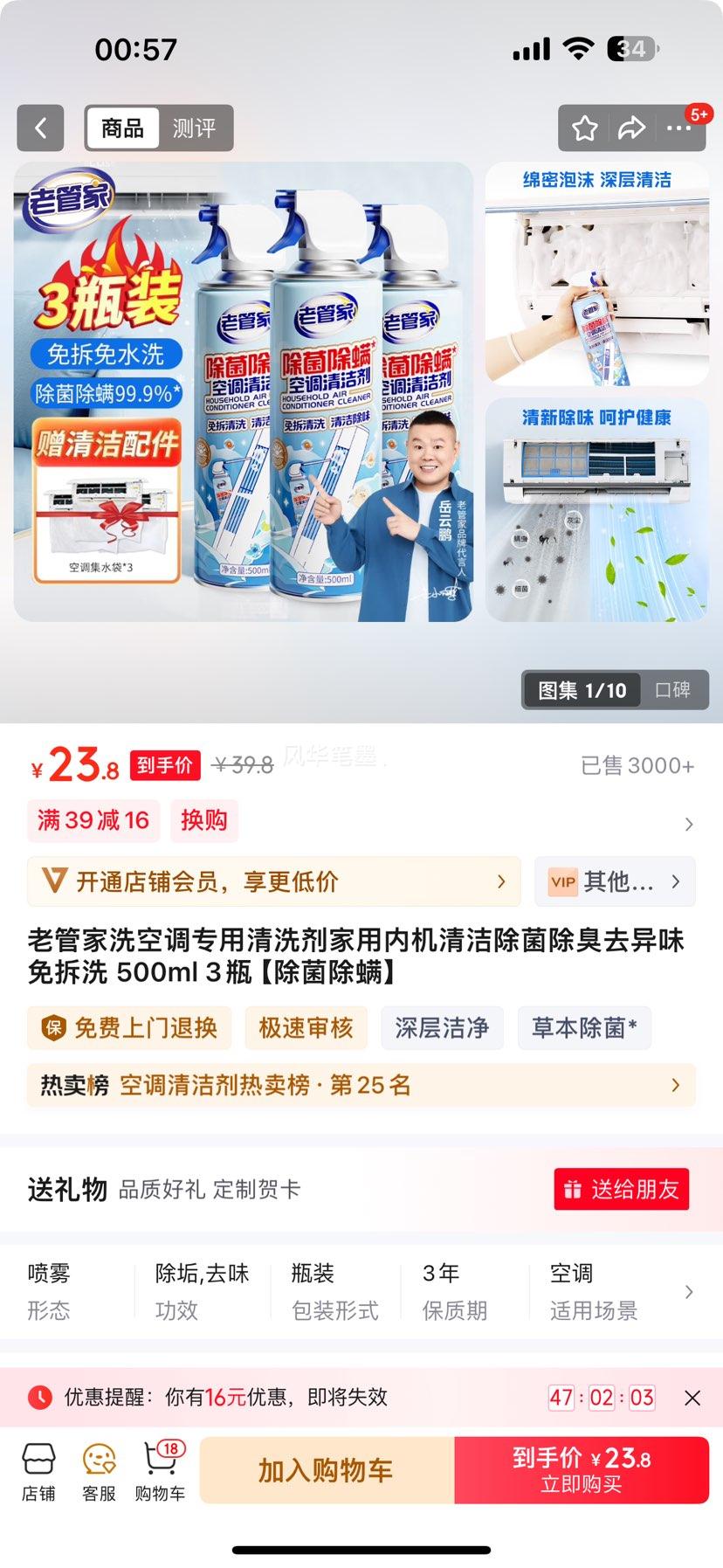Viewport: 723px width, 1568px height.
Task: Open the 开通店铺会员 membership panel
Action: point(262,882)
